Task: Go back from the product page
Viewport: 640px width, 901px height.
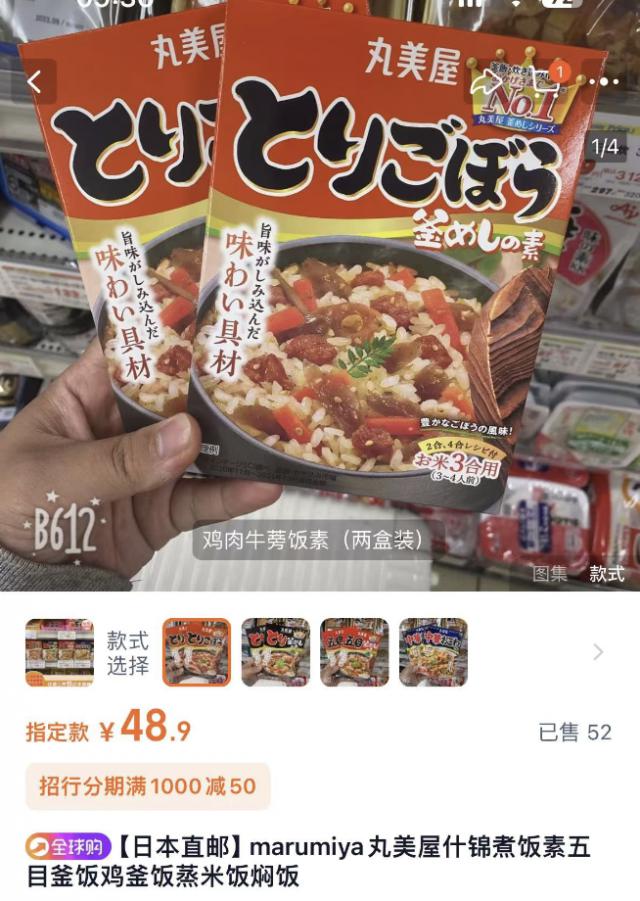Action: [35, 82]
